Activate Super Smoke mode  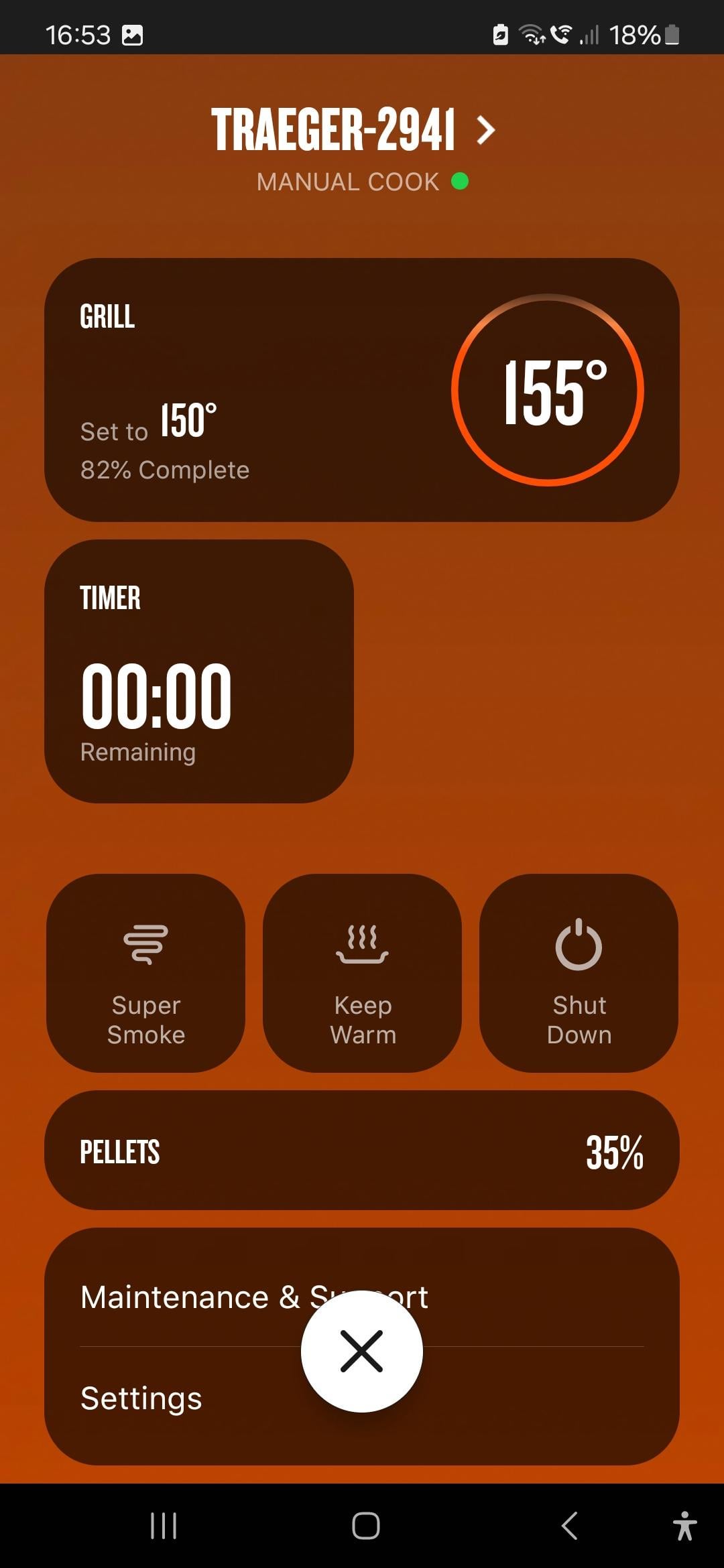click(x=146, y=972)
